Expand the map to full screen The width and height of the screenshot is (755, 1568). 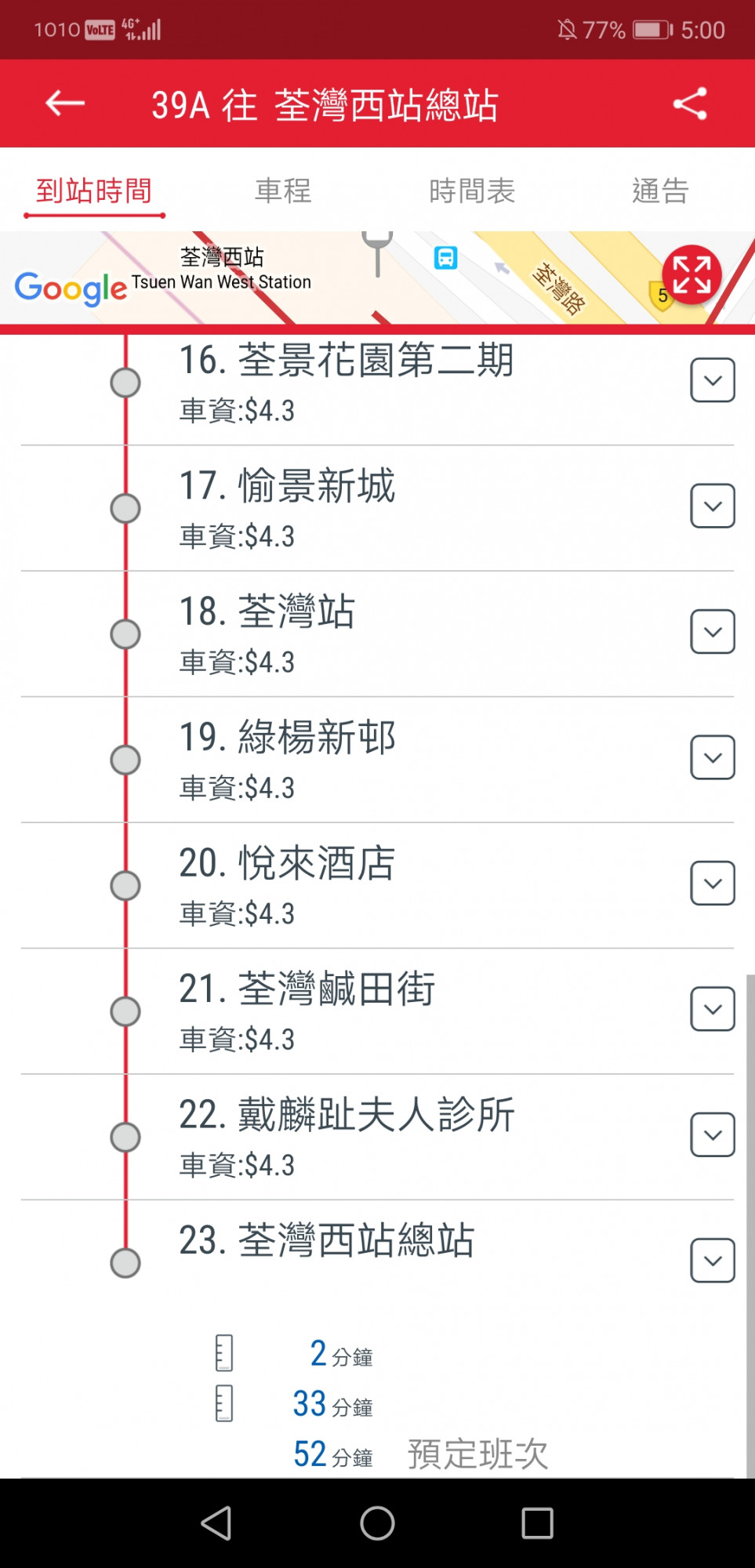(x=691, y=275)
